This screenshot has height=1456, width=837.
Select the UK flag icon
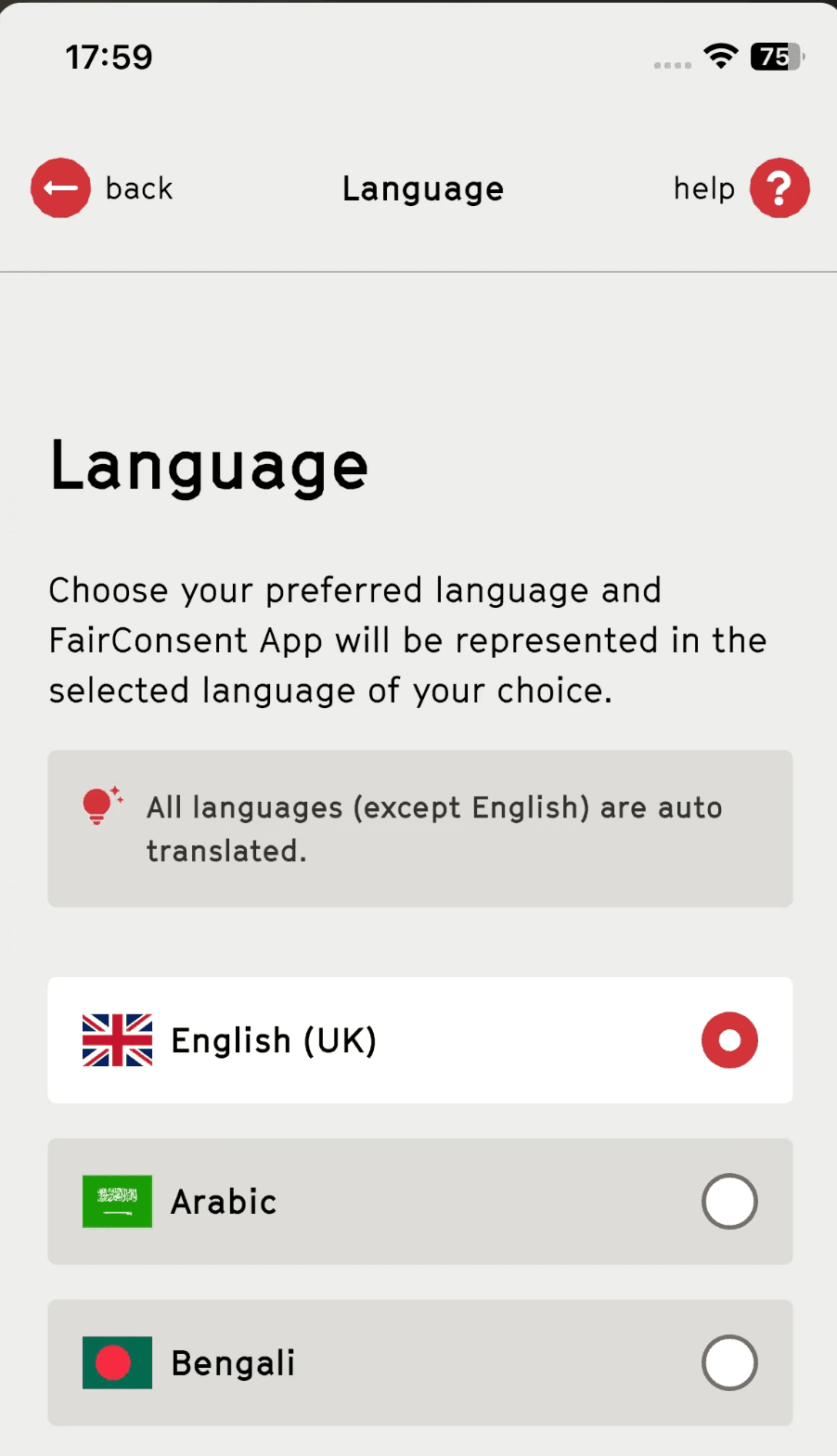pos(116,1040)
